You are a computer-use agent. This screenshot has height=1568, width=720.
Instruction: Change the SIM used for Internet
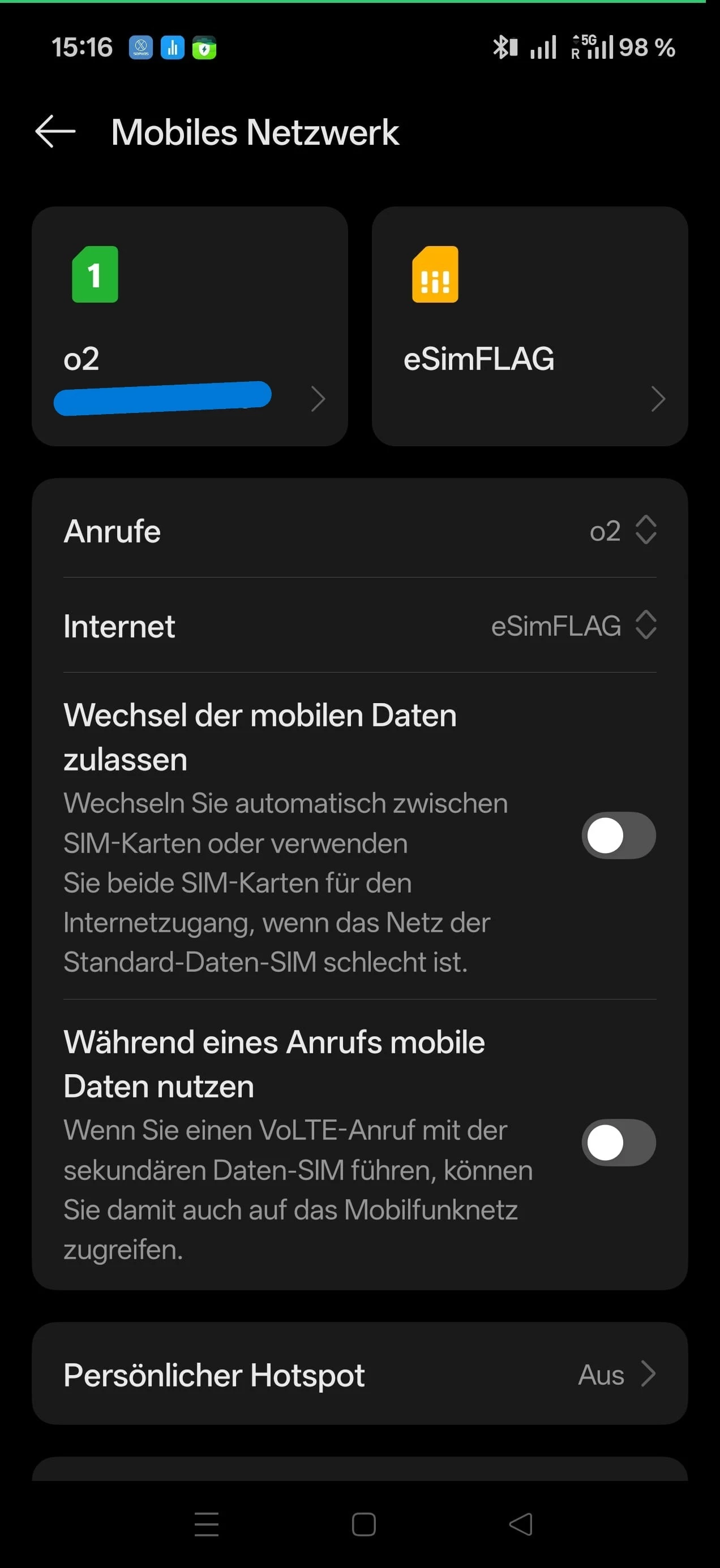pos(573,626)
